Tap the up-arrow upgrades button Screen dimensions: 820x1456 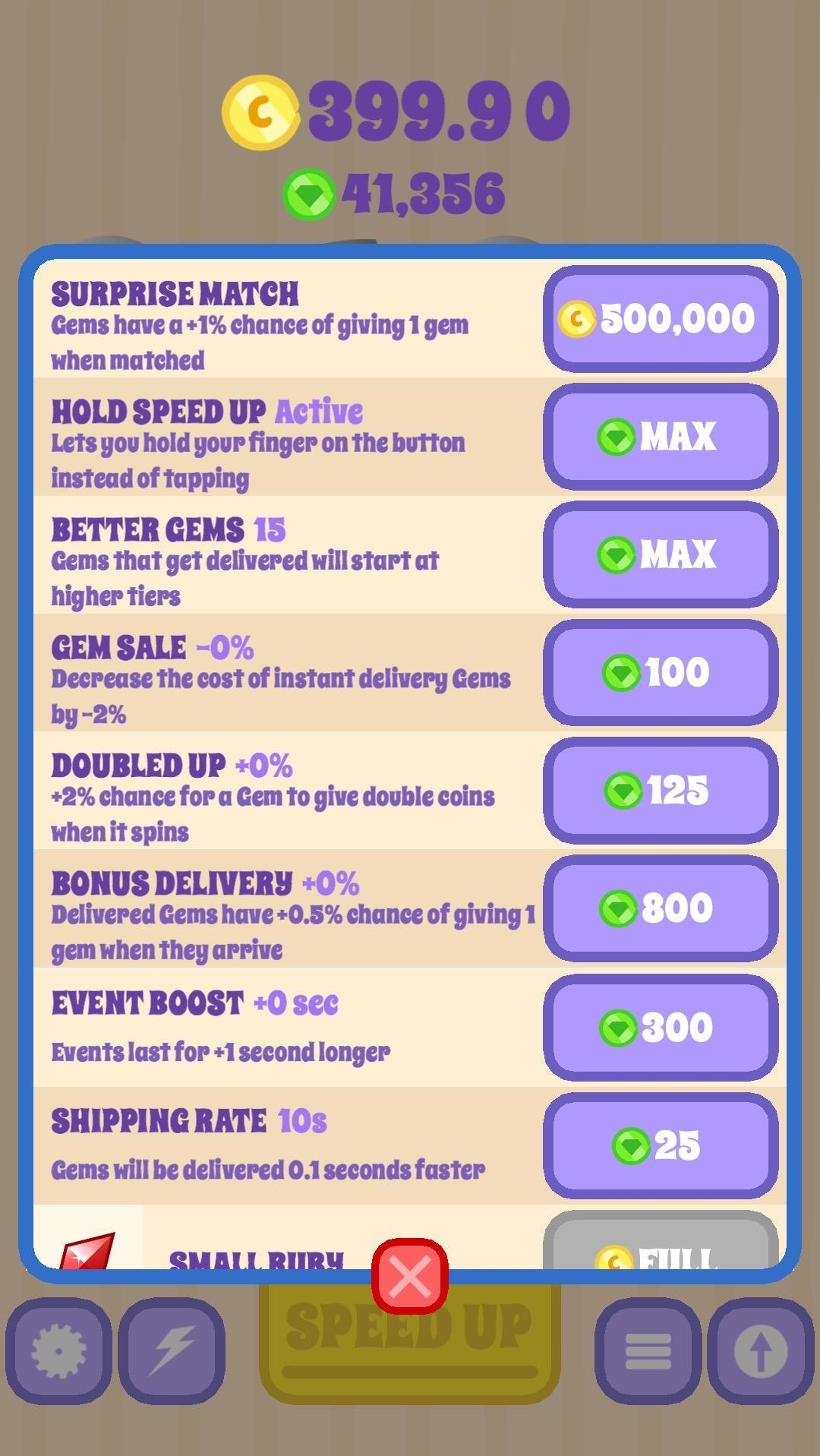pos(761,1350)
